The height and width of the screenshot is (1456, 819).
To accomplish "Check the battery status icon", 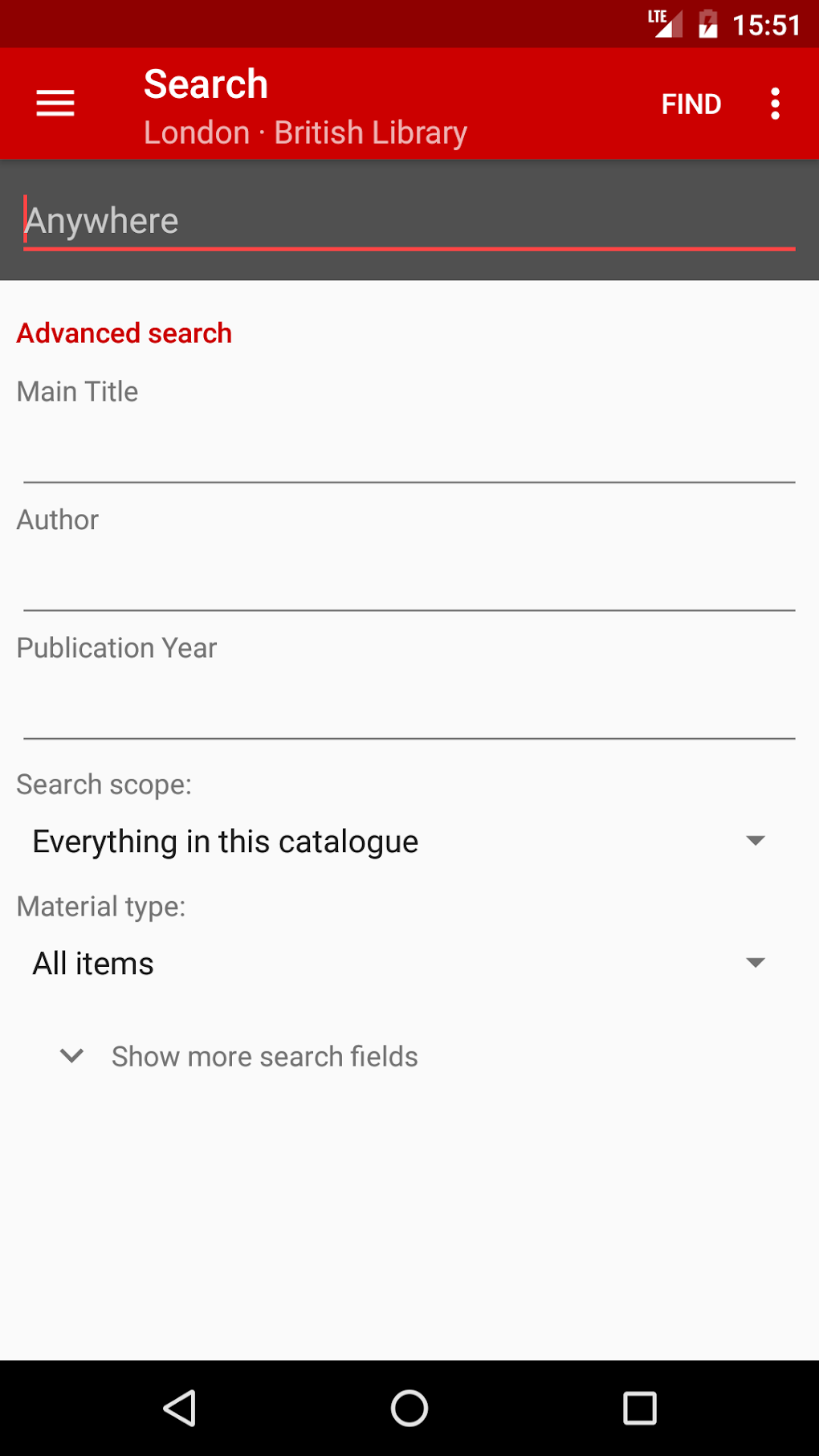I will pos(707,24).
